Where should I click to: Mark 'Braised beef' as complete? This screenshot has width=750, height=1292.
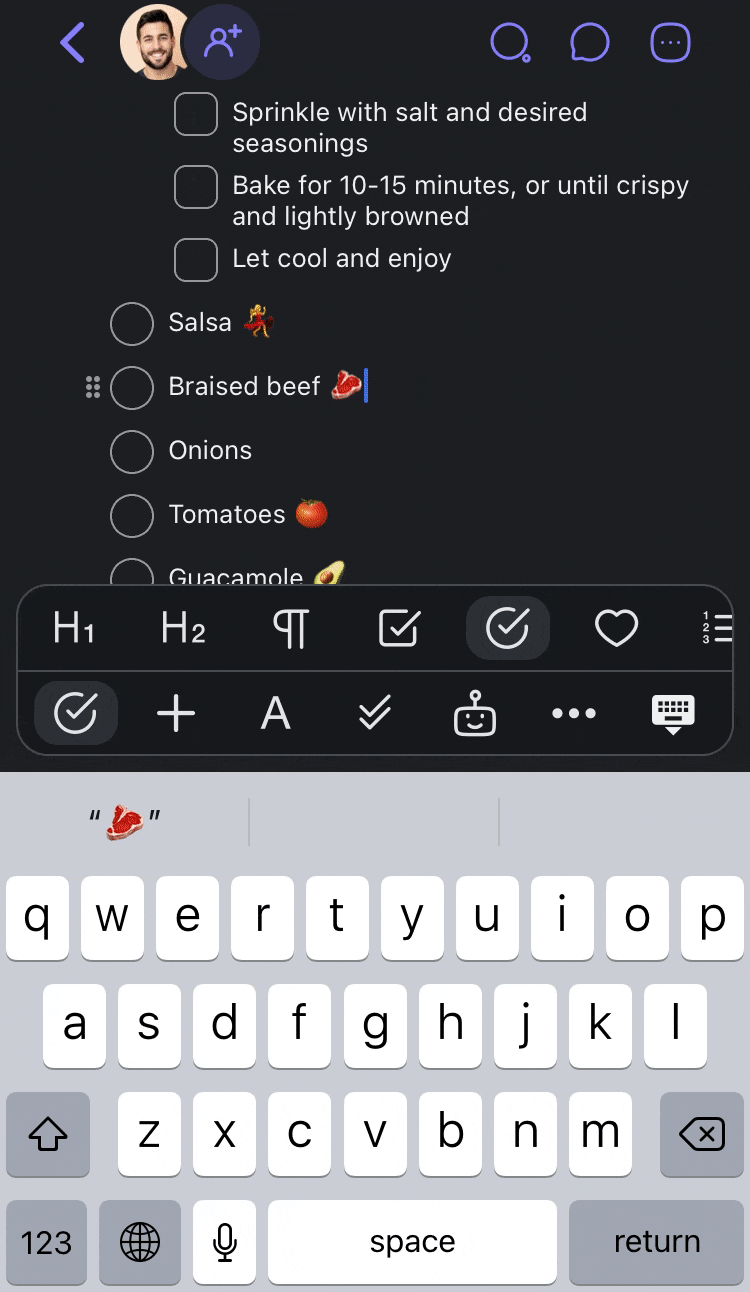(x=132, y=388)
